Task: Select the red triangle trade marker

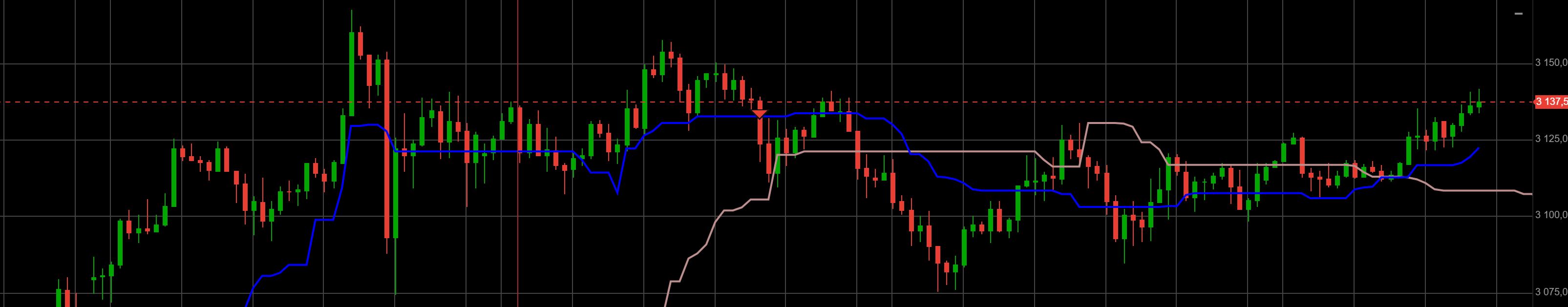Action: tap(759, 114)
